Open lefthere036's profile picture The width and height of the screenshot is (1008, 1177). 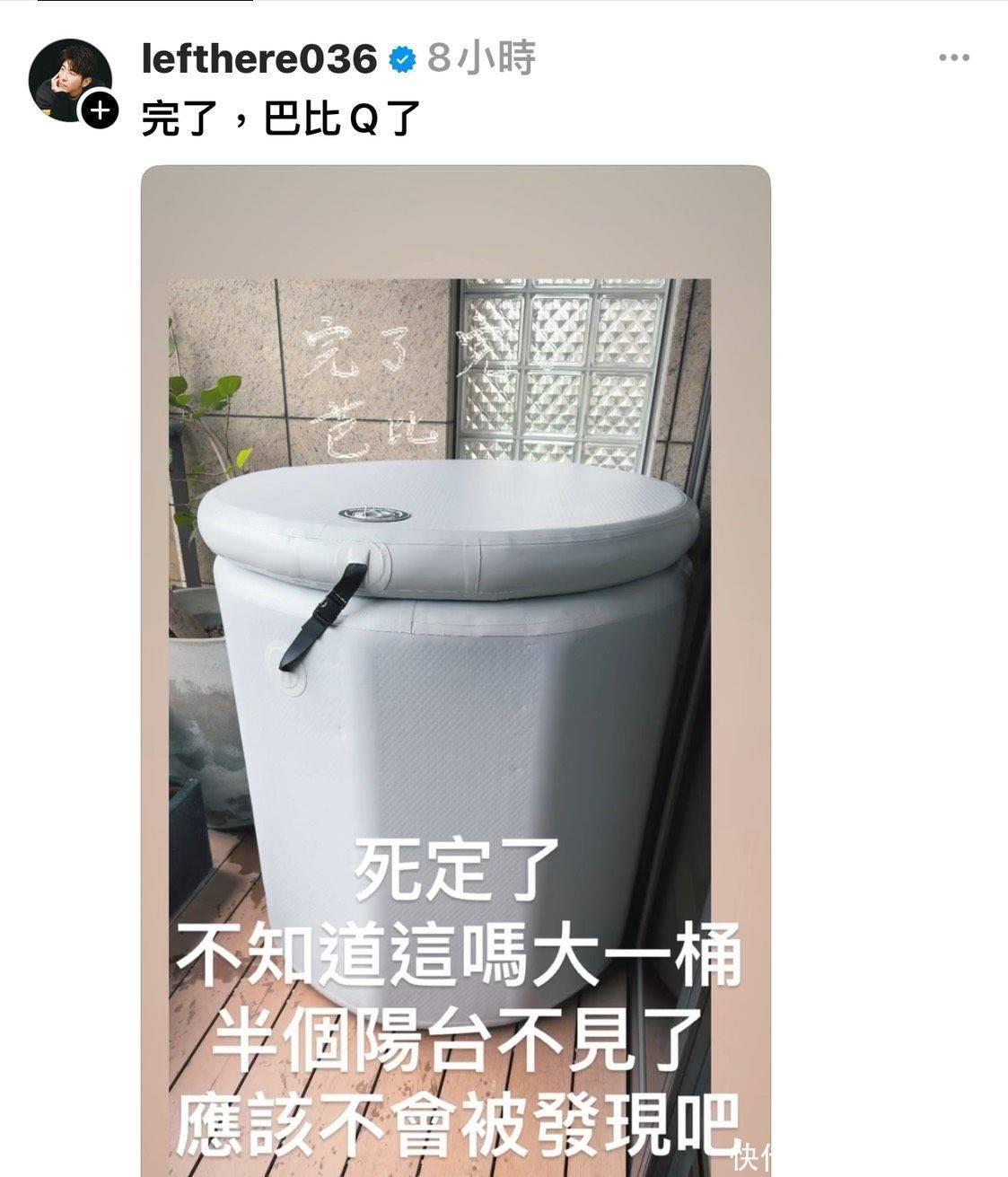point(66,75)
